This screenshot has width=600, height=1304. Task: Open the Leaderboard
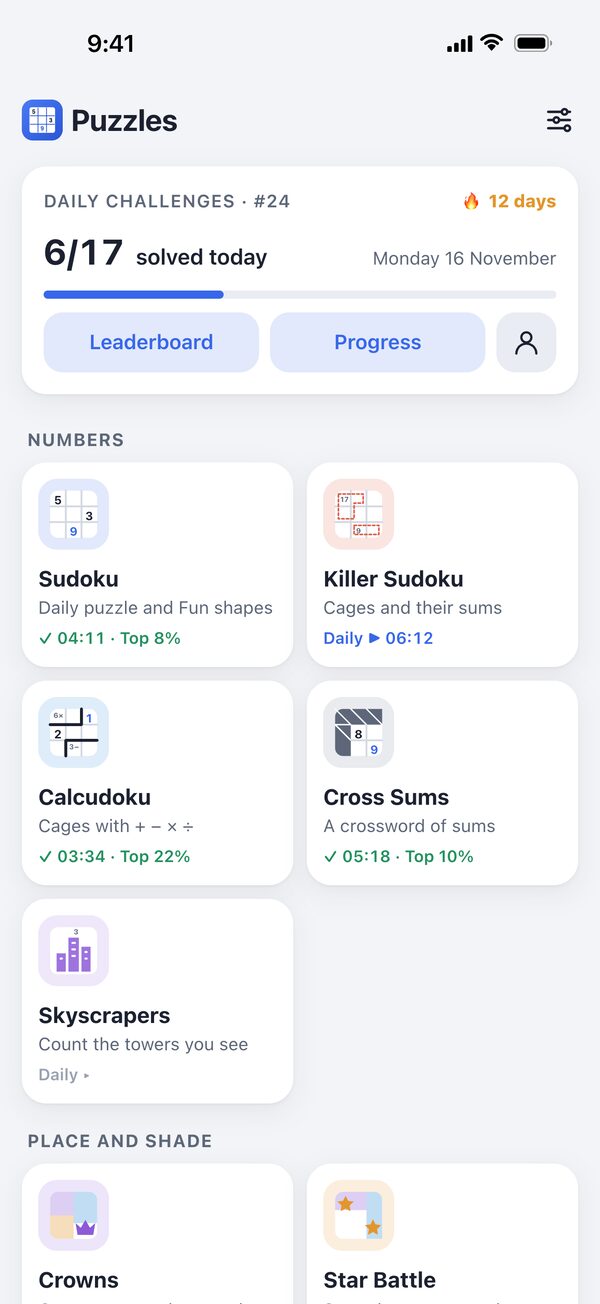click(151, 342)
